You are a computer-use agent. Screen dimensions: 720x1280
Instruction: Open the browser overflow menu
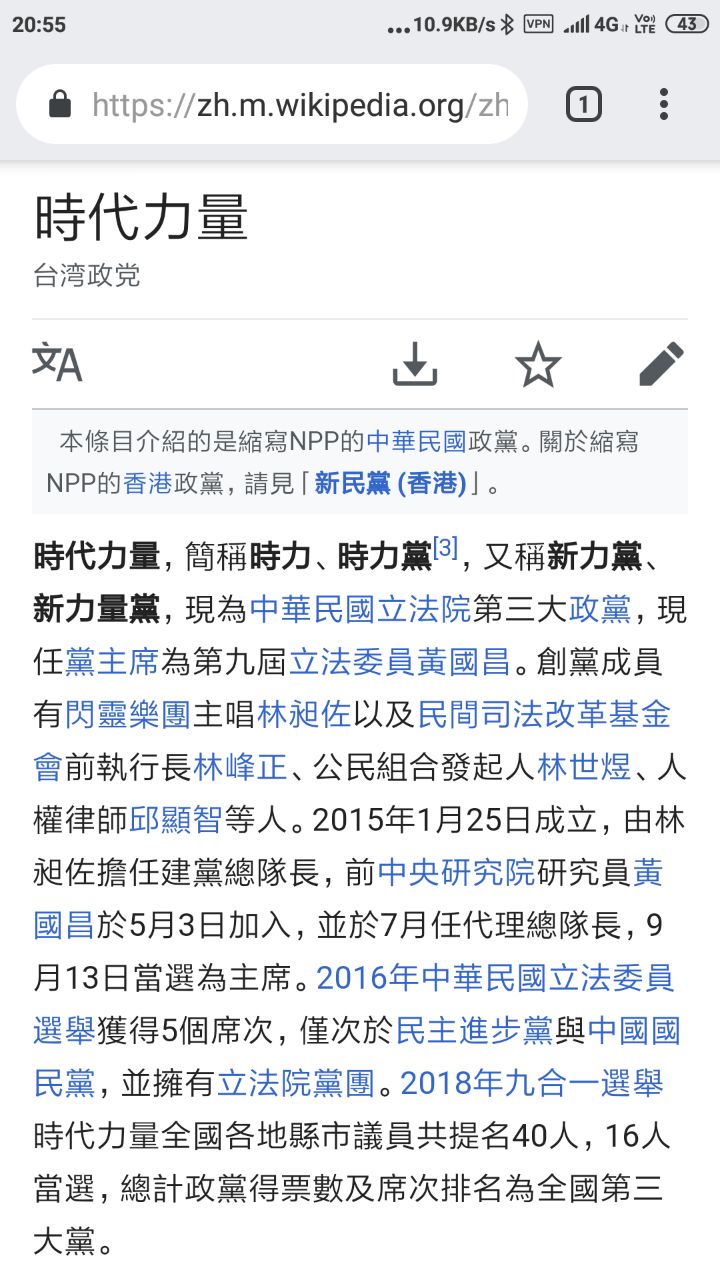[663, 104]
